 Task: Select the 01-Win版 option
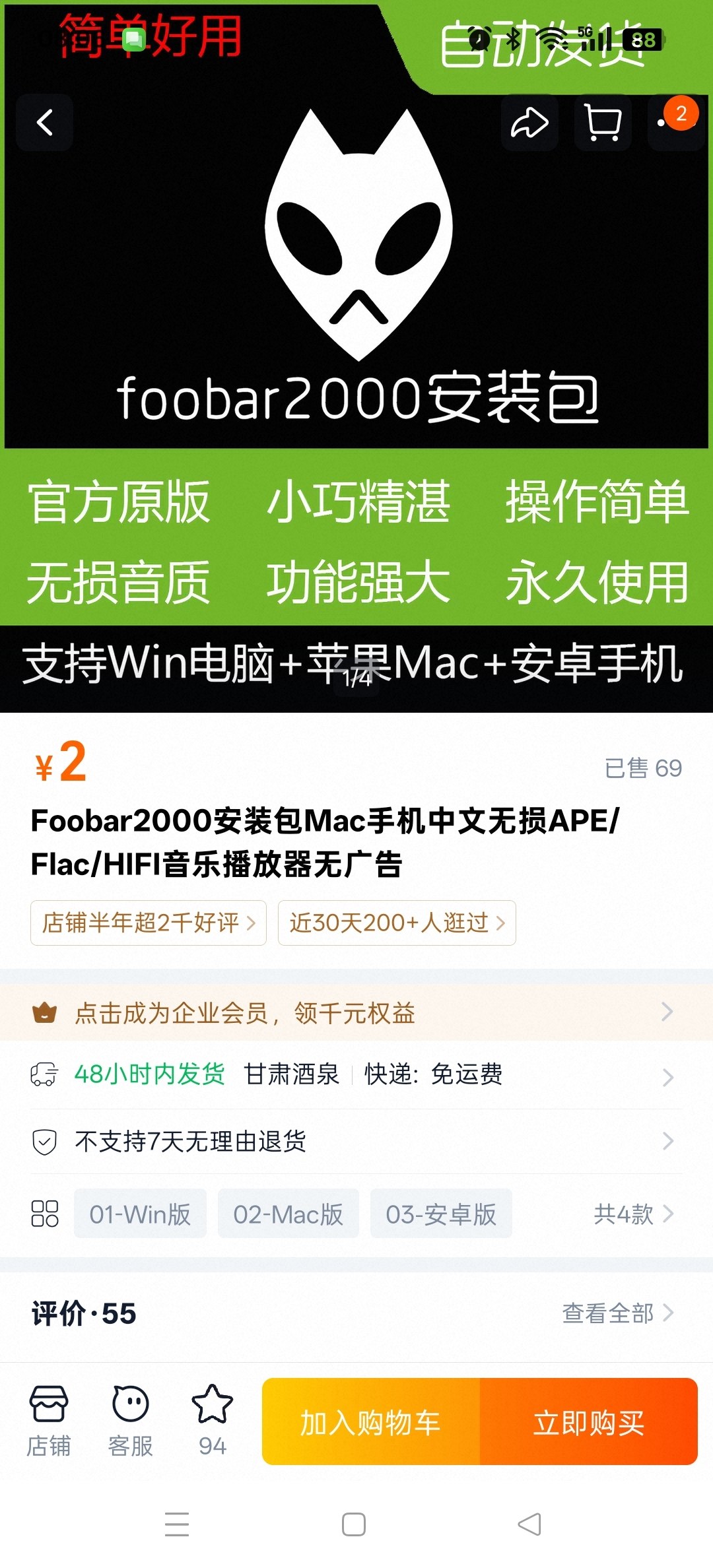pyautogui.click(x=140, y=1214)
